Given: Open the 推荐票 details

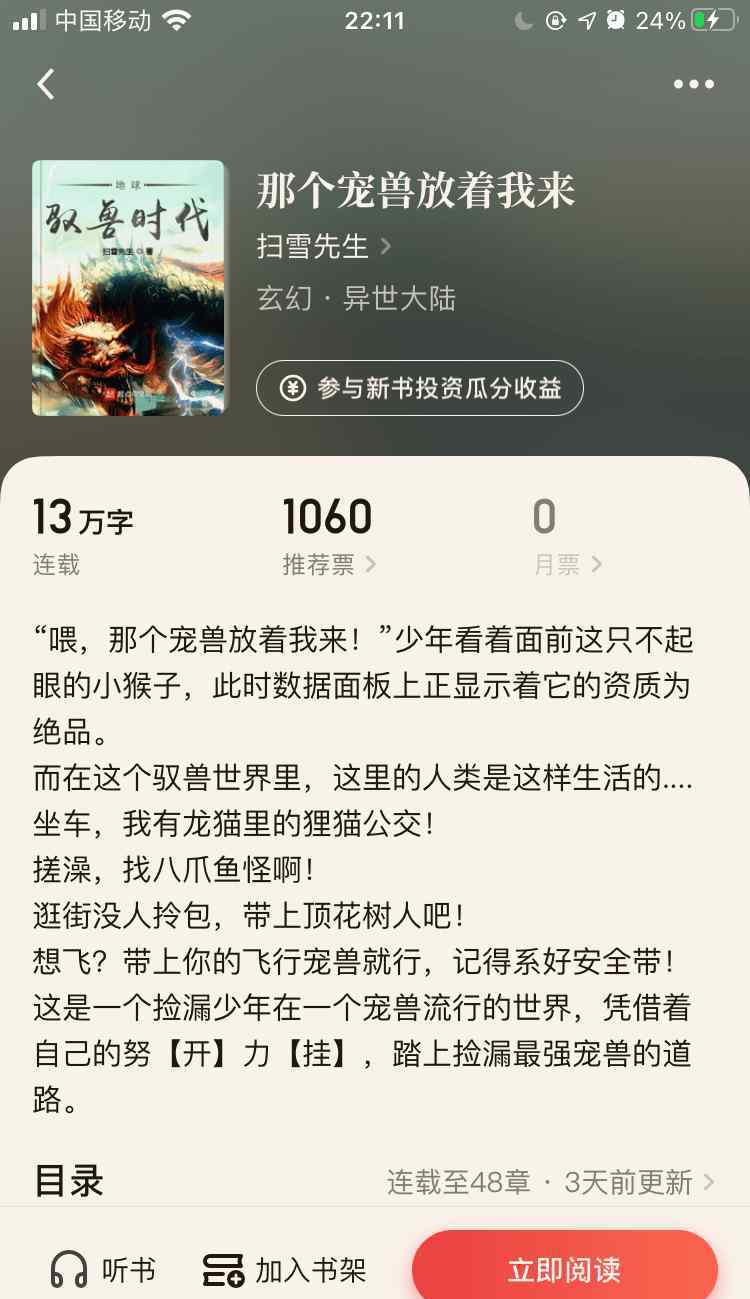Looking at the screenshot, I should [x=329, y=565].
